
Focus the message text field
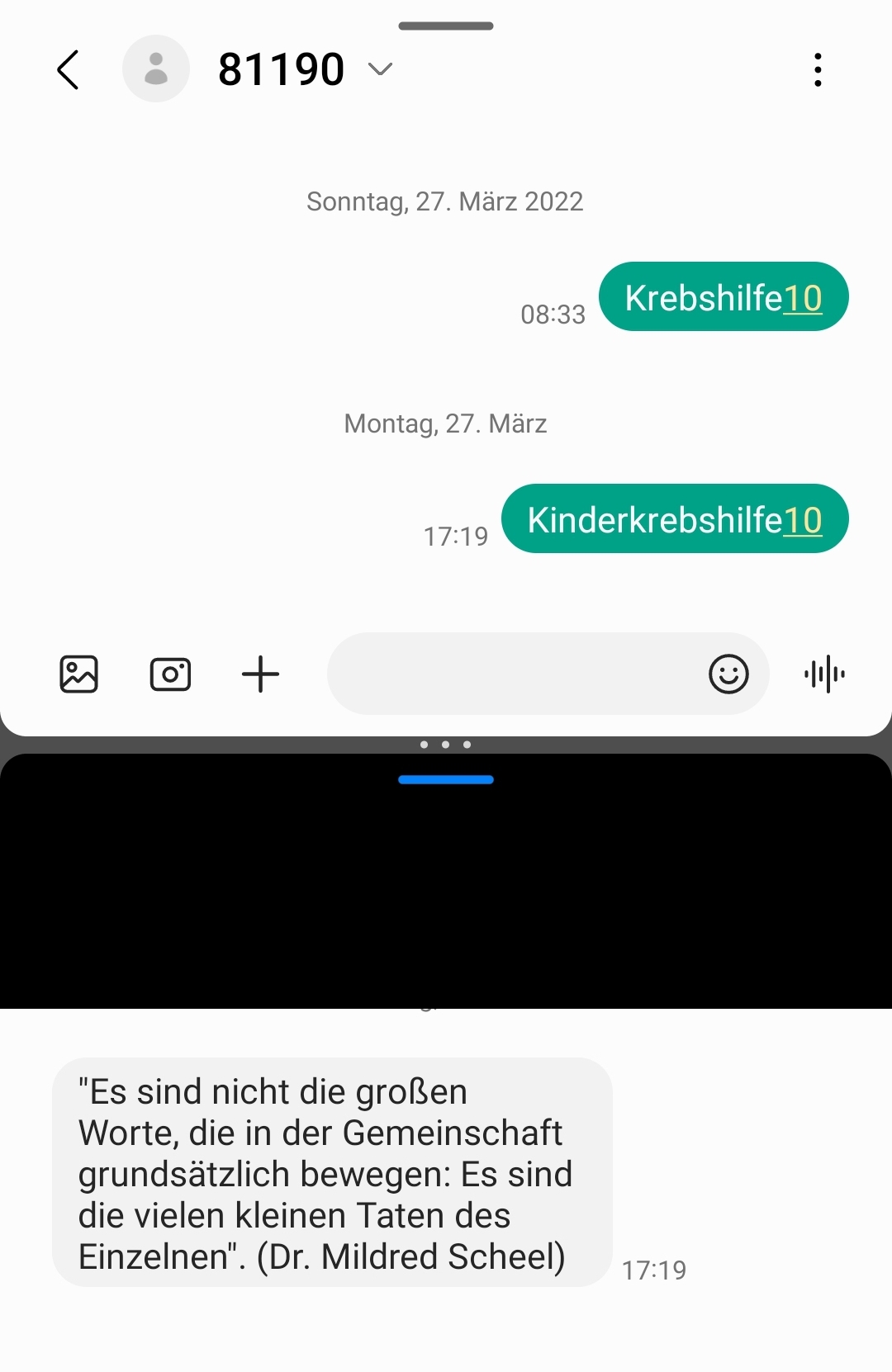512,674
